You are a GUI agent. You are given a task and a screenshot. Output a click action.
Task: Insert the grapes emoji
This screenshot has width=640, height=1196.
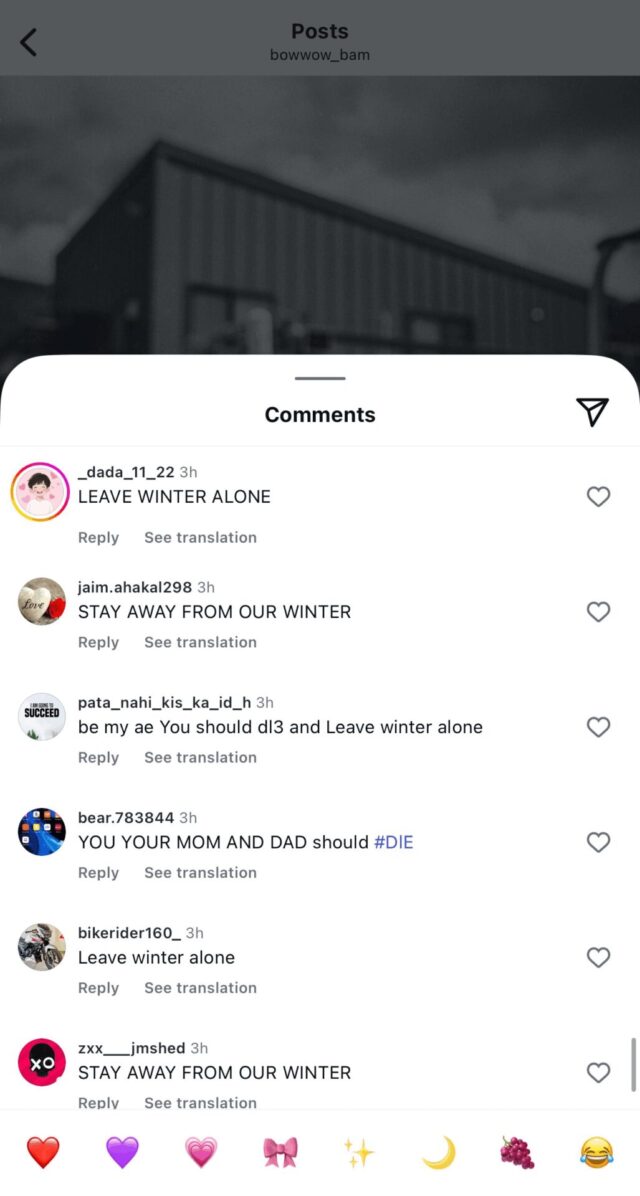[x=517, y=1152]
